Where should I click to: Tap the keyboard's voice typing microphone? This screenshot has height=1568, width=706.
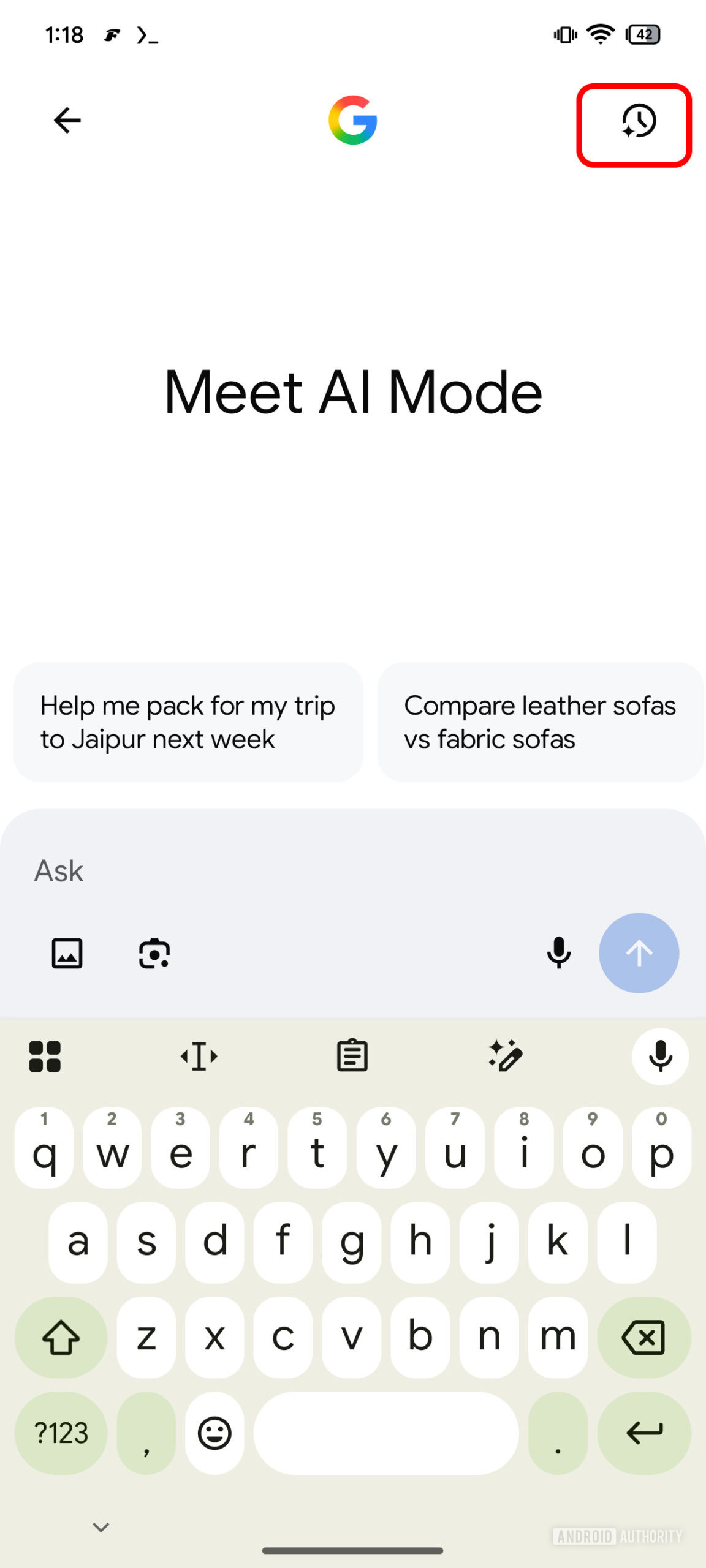tap(660, 1057)
